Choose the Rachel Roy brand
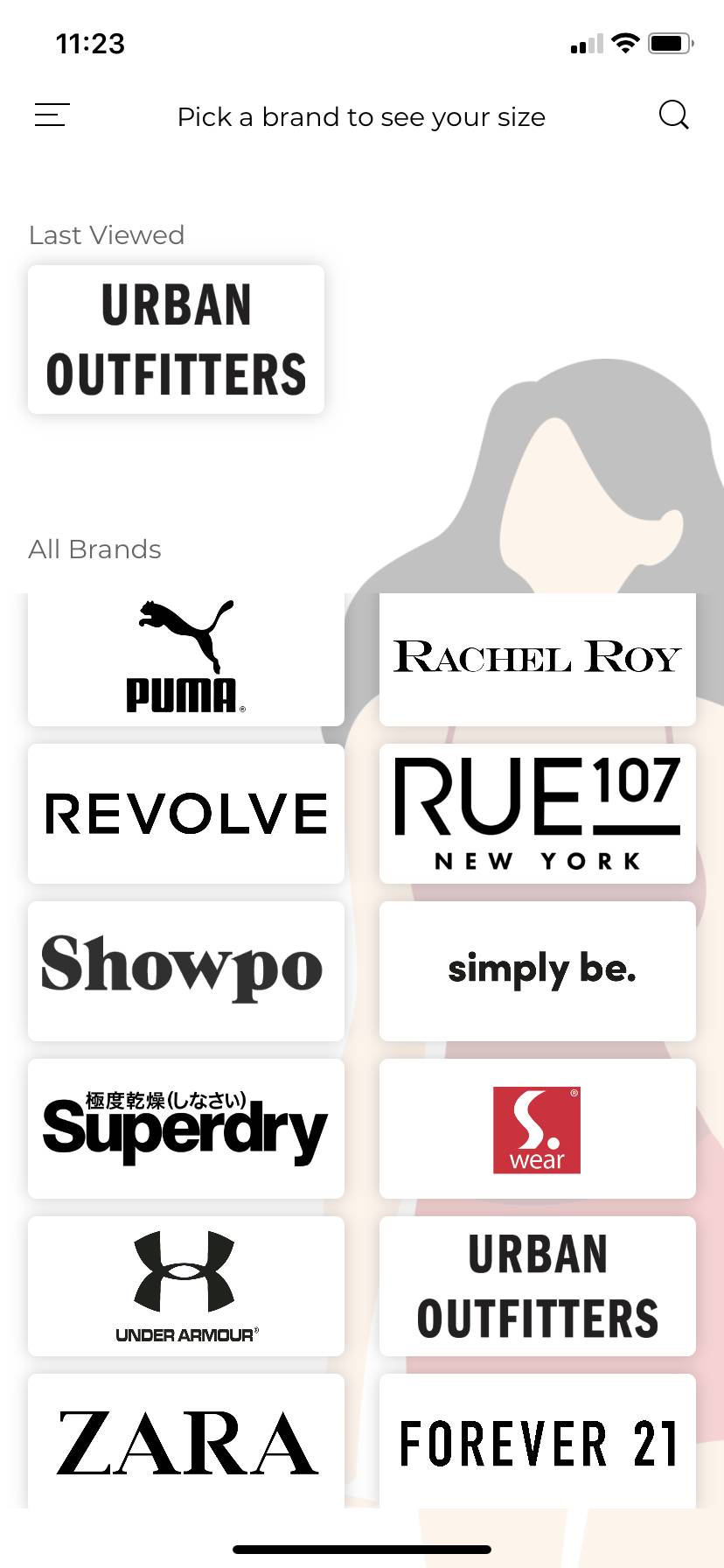 (x=537, y=659)
